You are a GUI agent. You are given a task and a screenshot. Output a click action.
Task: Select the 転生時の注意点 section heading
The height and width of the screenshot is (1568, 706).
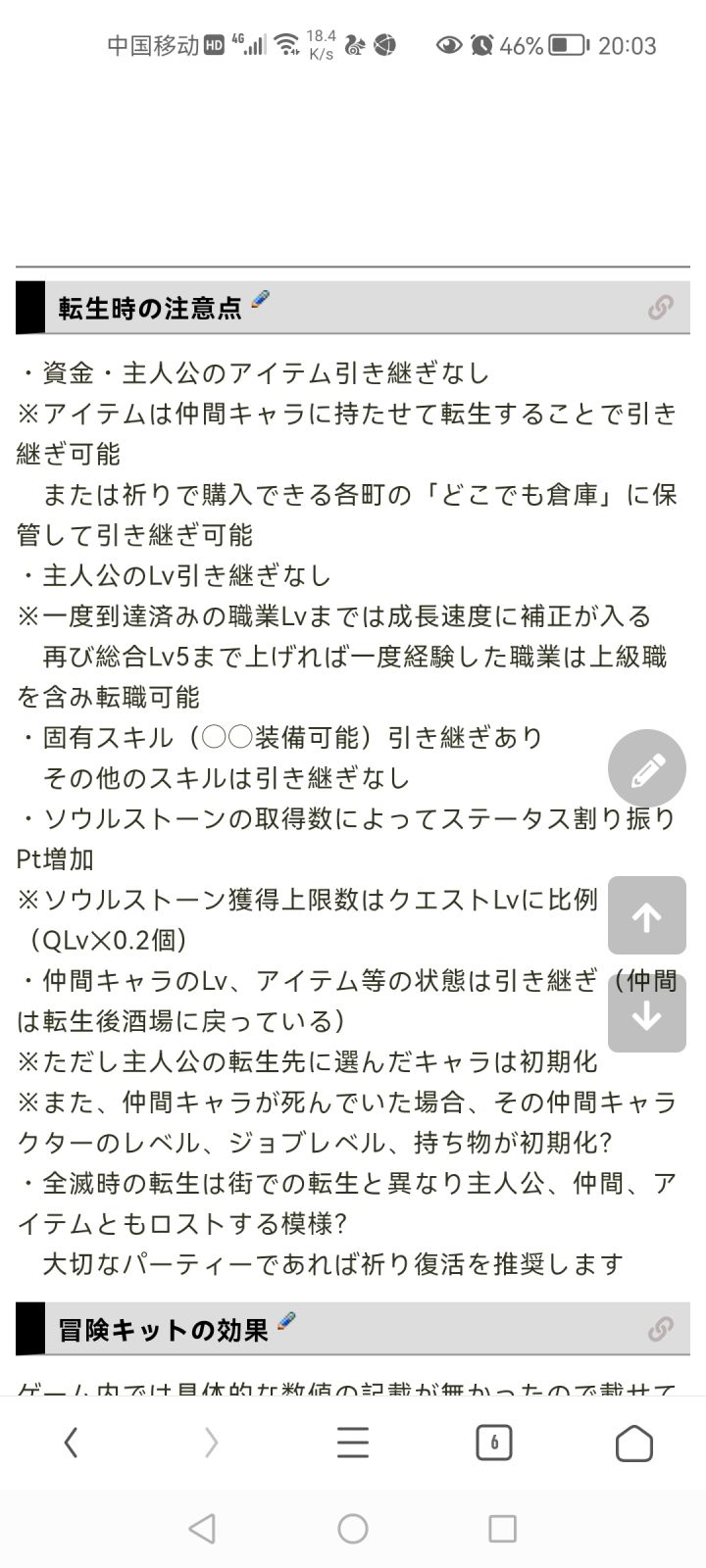click(x=149, y=307)
